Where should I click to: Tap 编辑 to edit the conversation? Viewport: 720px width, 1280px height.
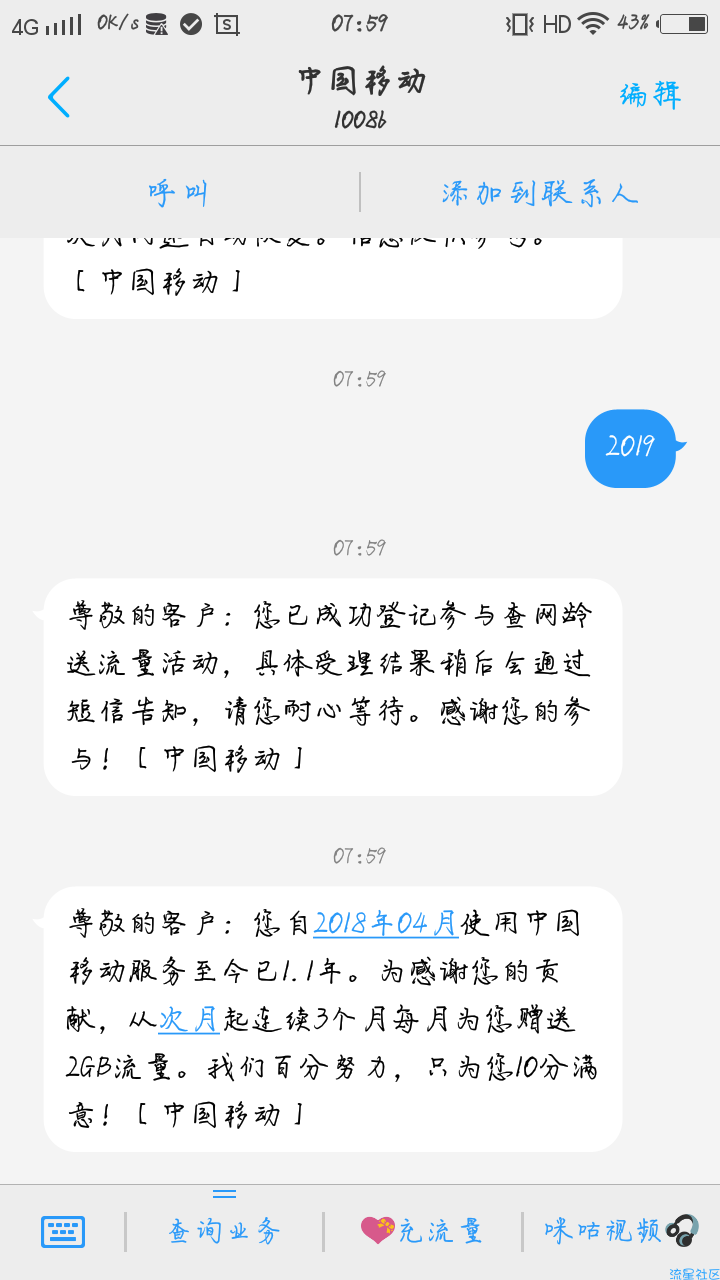point(650,95)
